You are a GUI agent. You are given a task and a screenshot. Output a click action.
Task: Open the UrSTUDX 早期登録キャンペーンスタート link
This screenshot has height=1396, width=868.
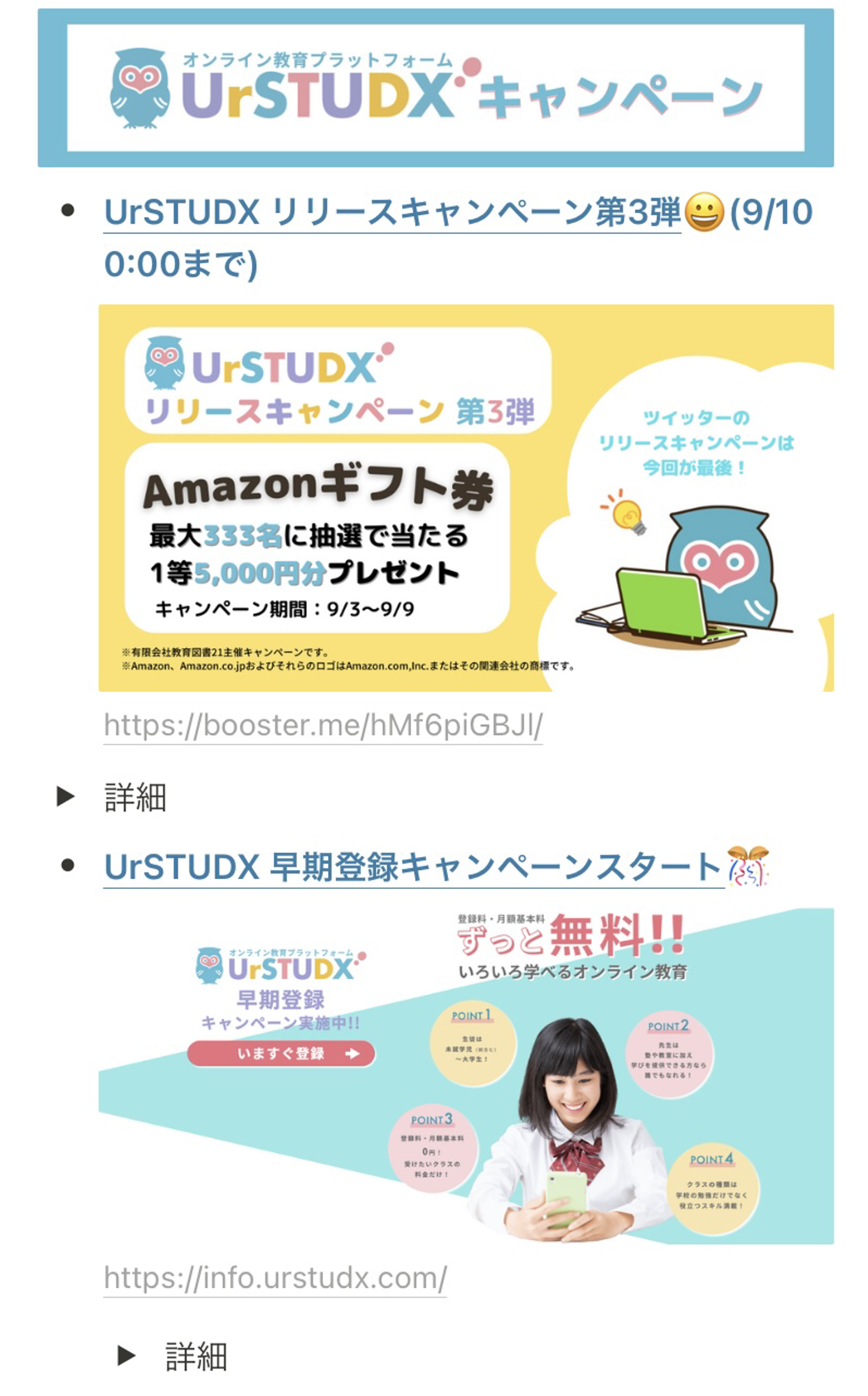click(x=413, y=867)
